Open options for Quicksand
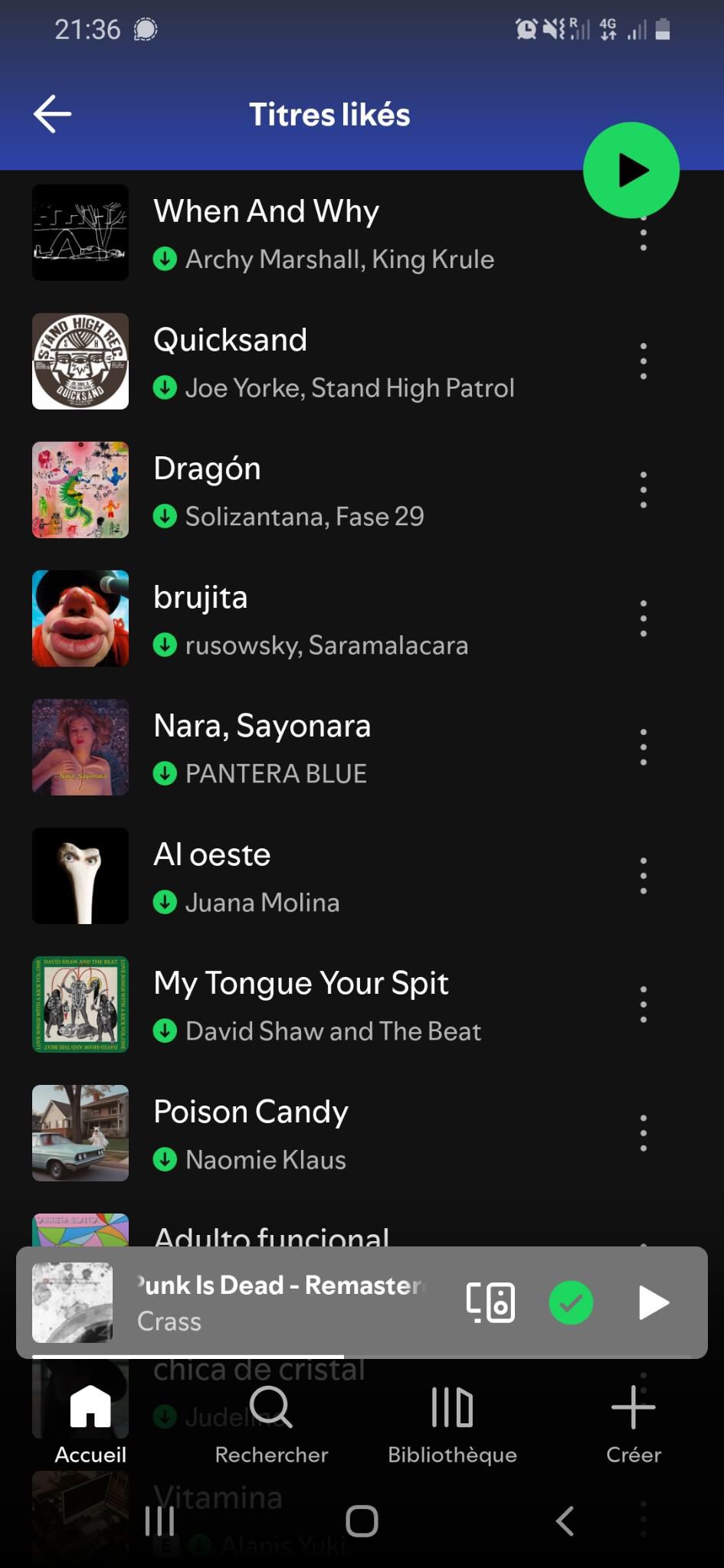The image size is (724, 1568). [643, 361]
